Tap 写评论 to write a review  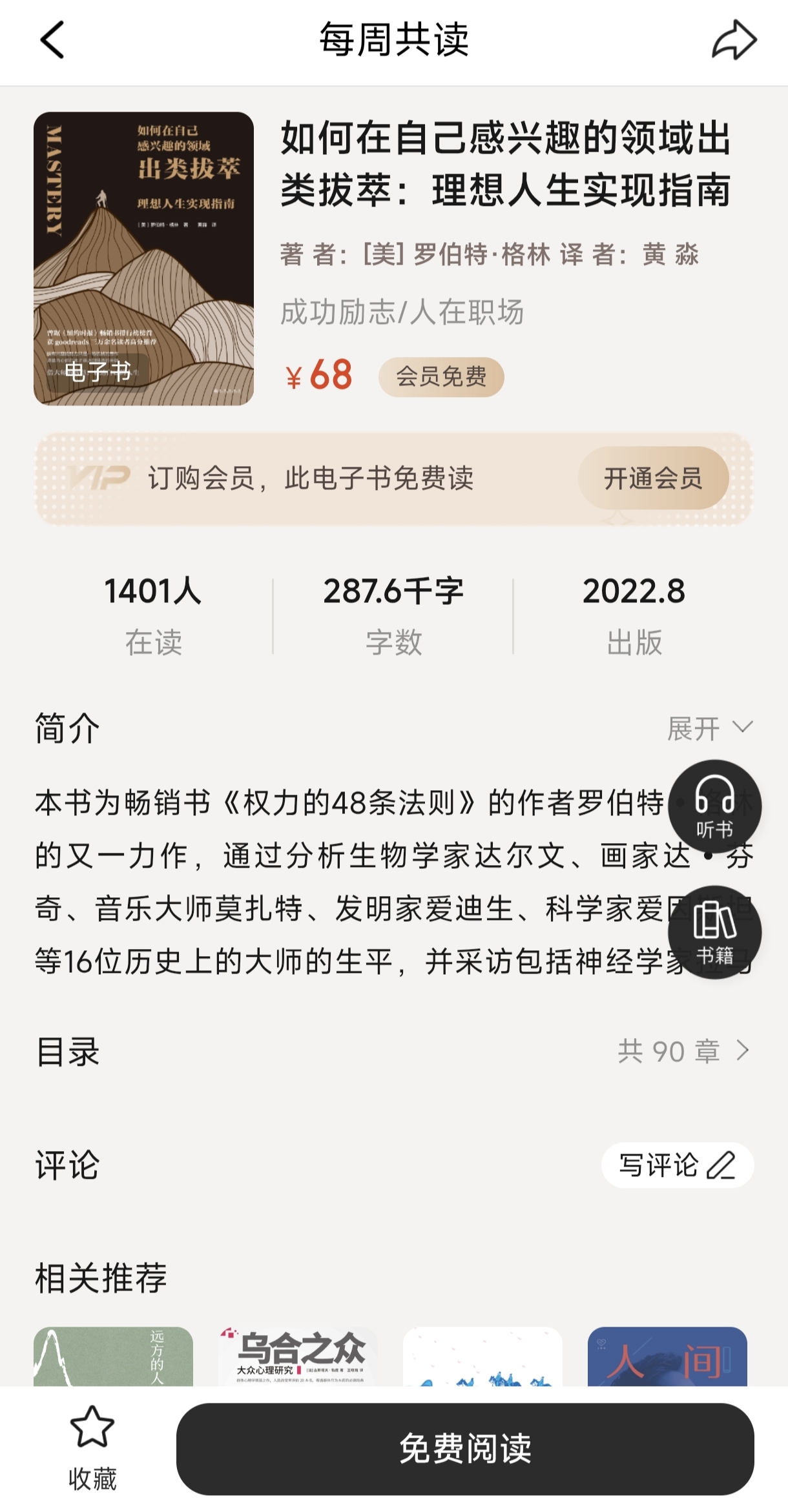(x=677, y=1165)
